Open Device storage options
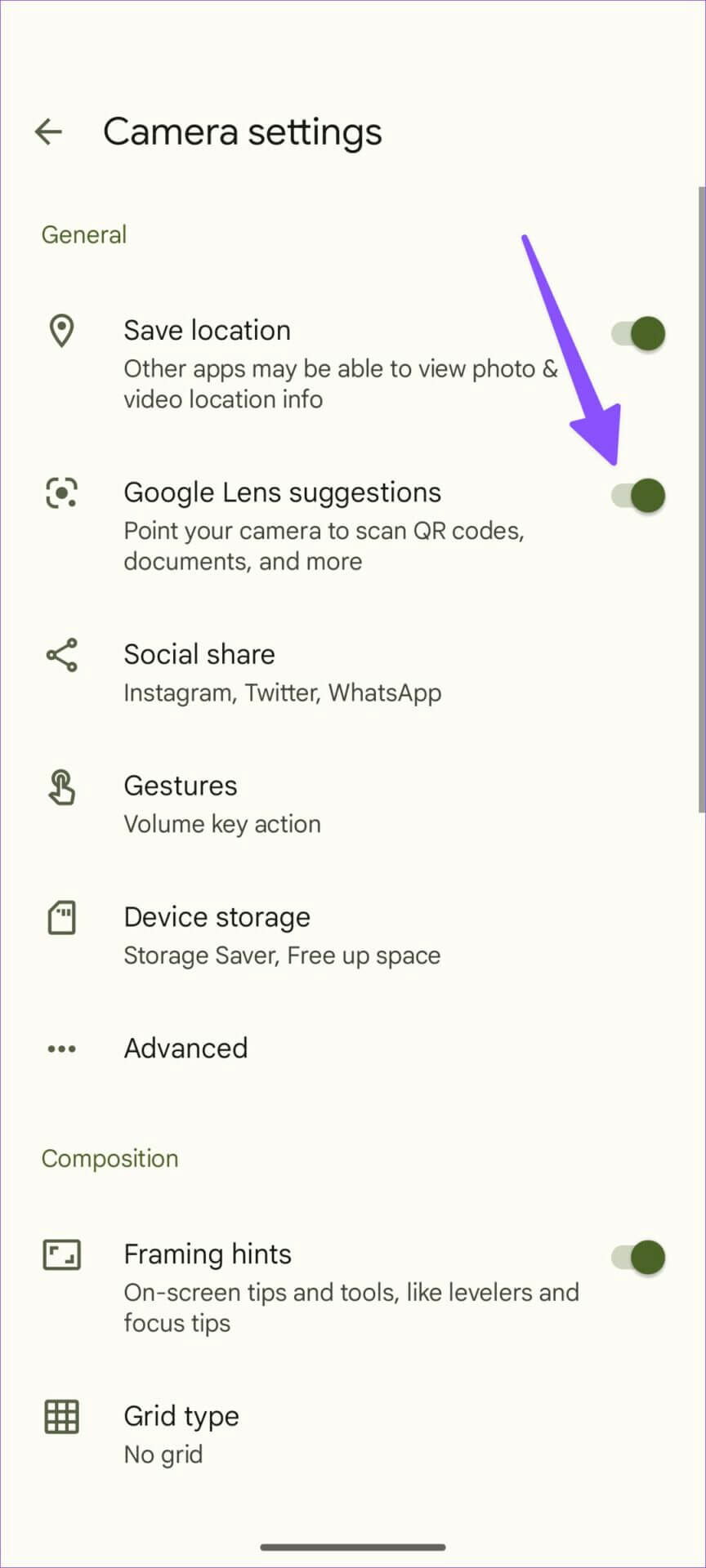 (x=281, y=935)
